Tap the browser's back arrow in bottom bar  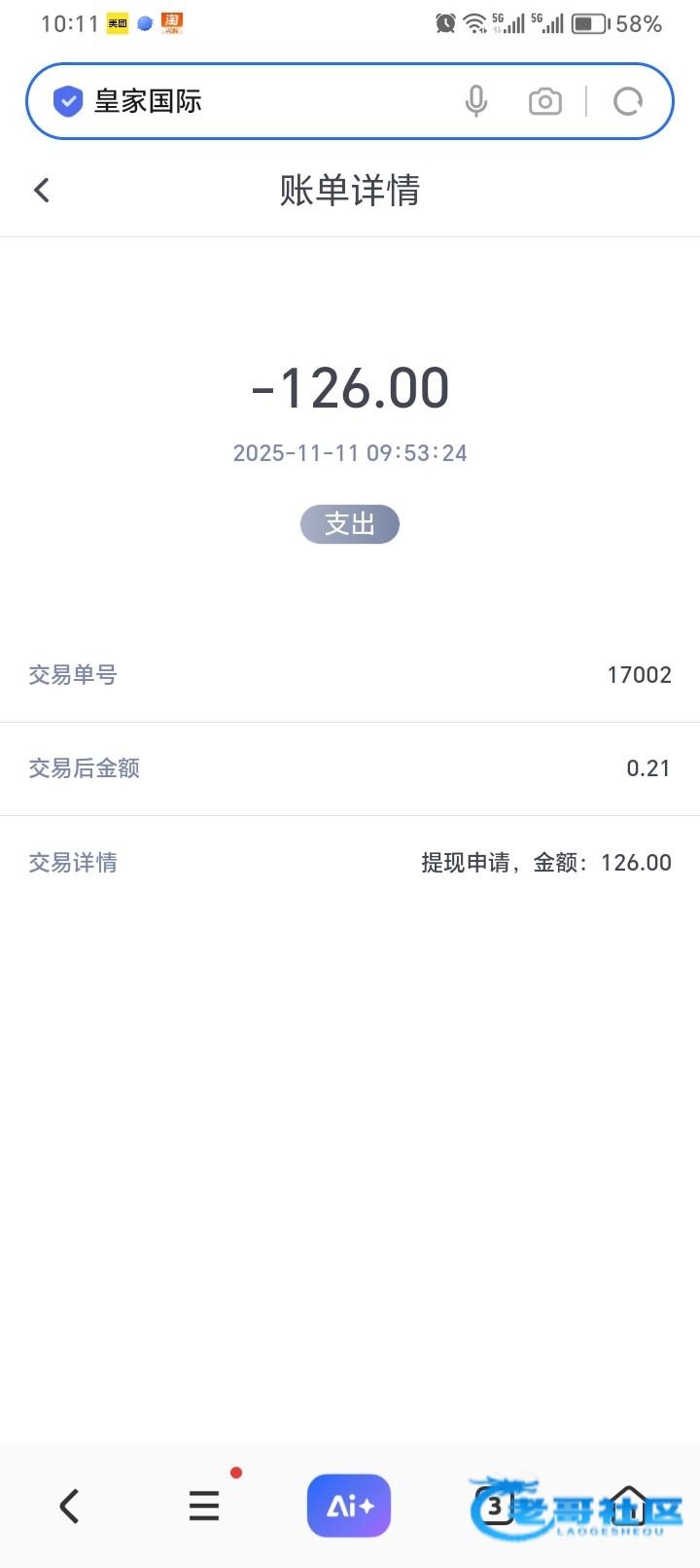click(69, 1506)
